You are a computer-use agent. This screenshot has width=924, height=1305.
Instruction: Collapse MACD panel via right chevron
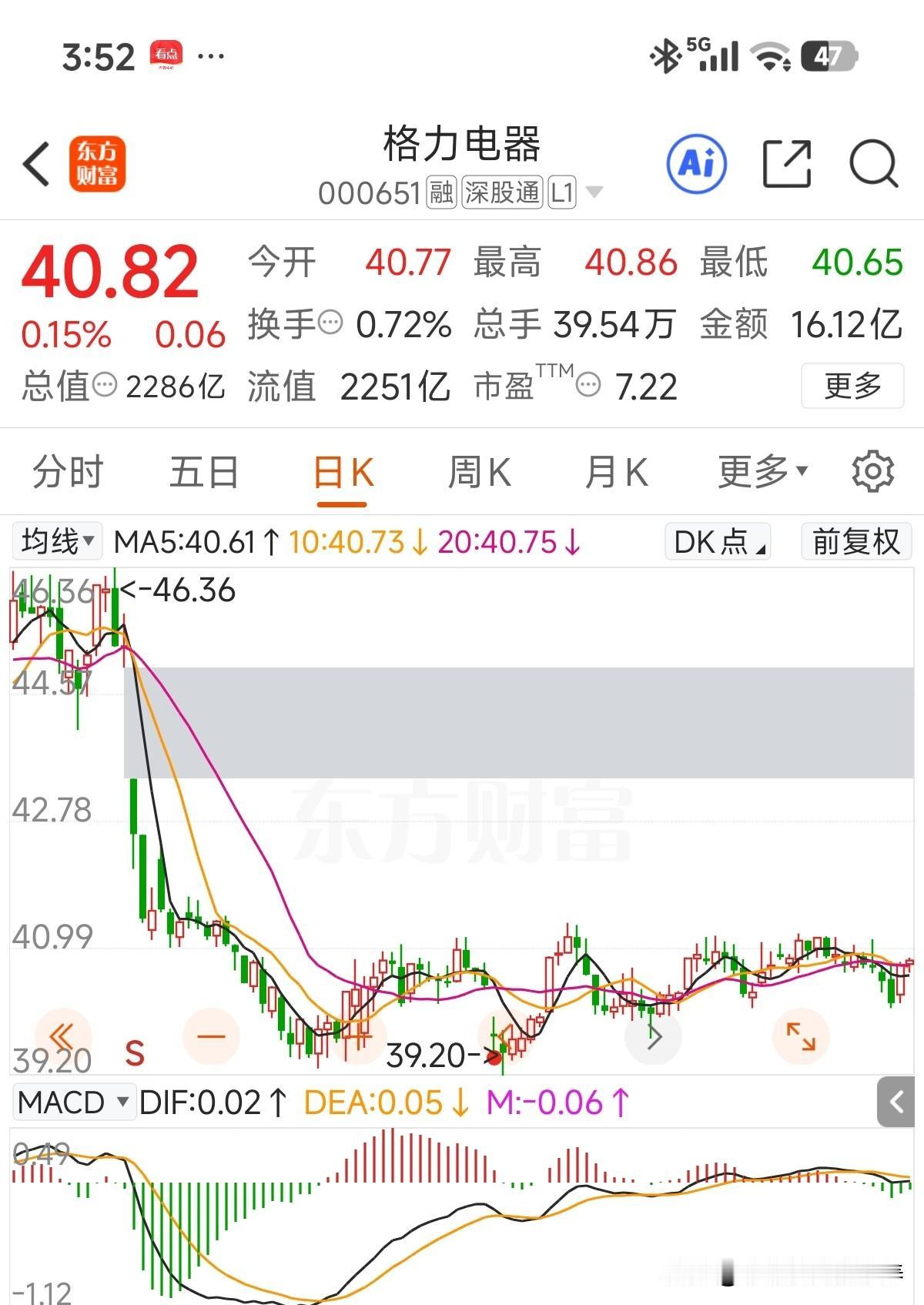click(896, 1103)
